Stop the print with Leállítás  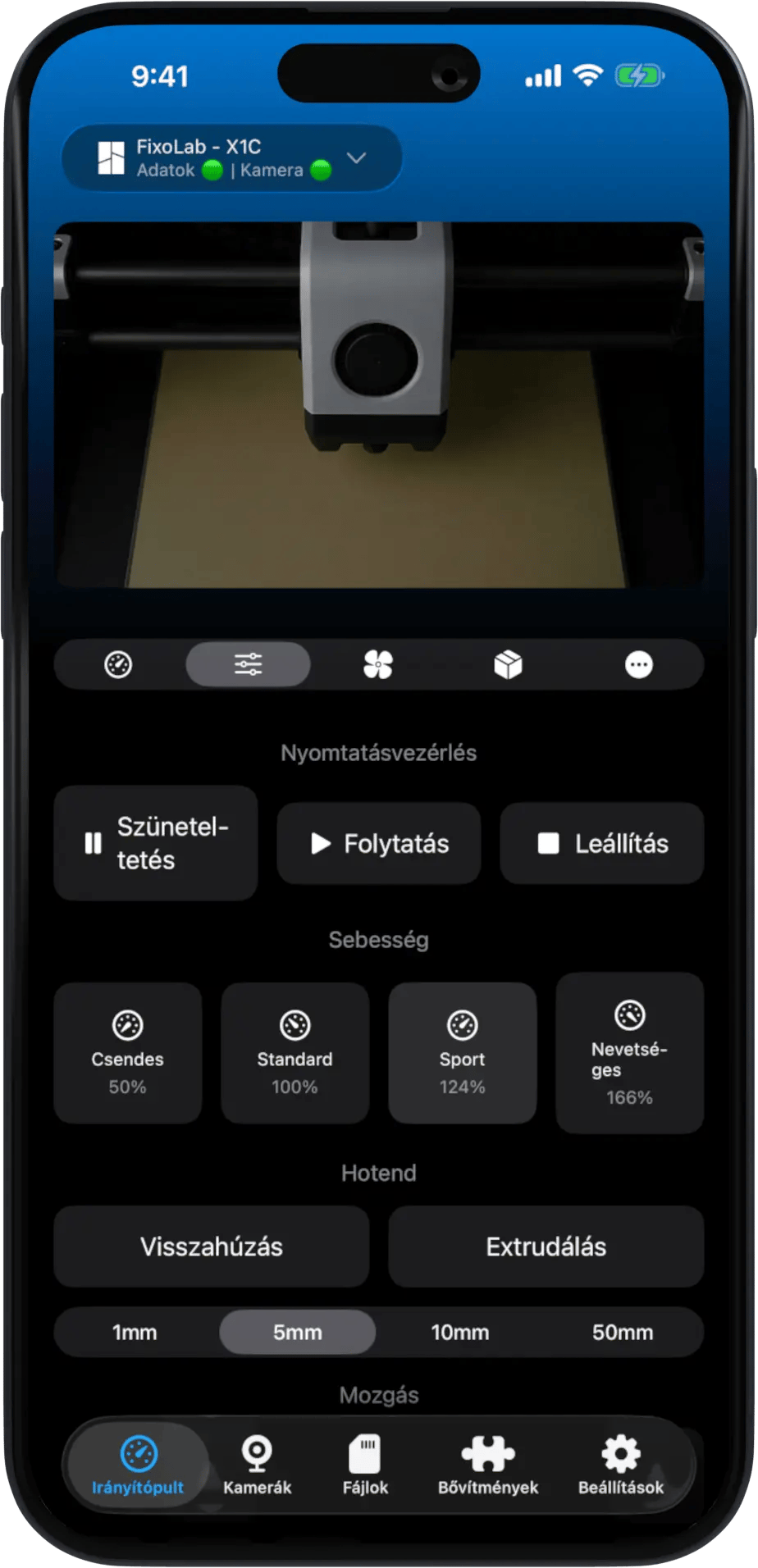click(602, 843)
